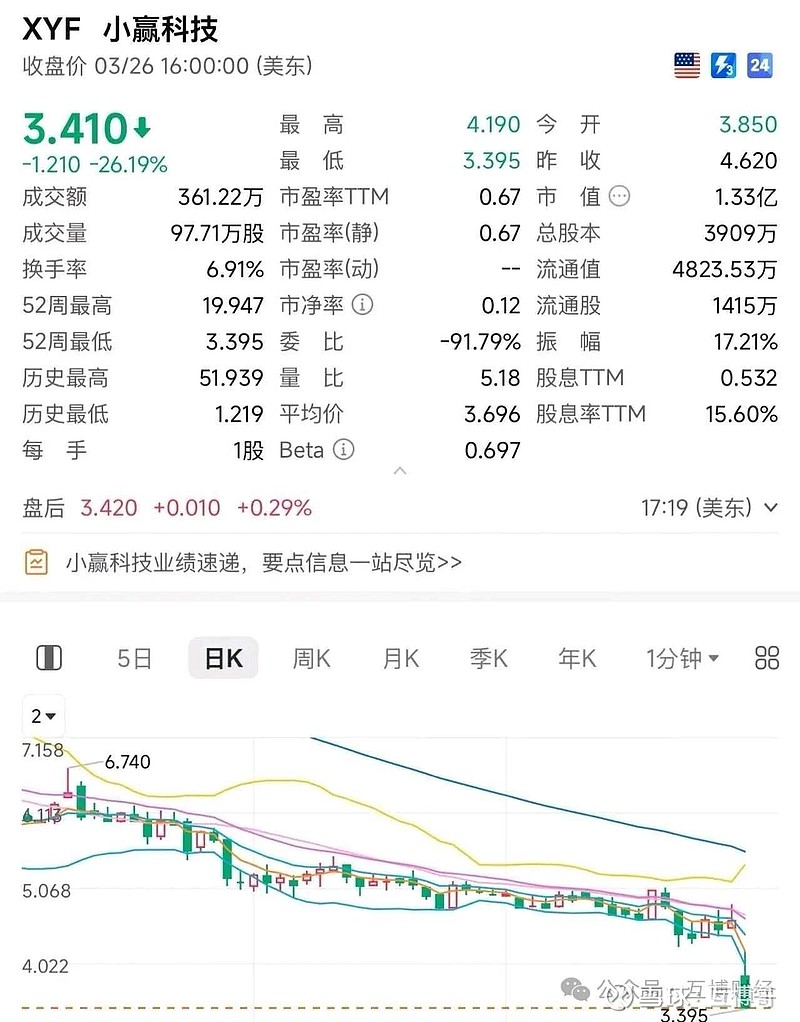Click the circled icon next to 市值
The width and height of the screenshot is (800, 1022).
619,197
